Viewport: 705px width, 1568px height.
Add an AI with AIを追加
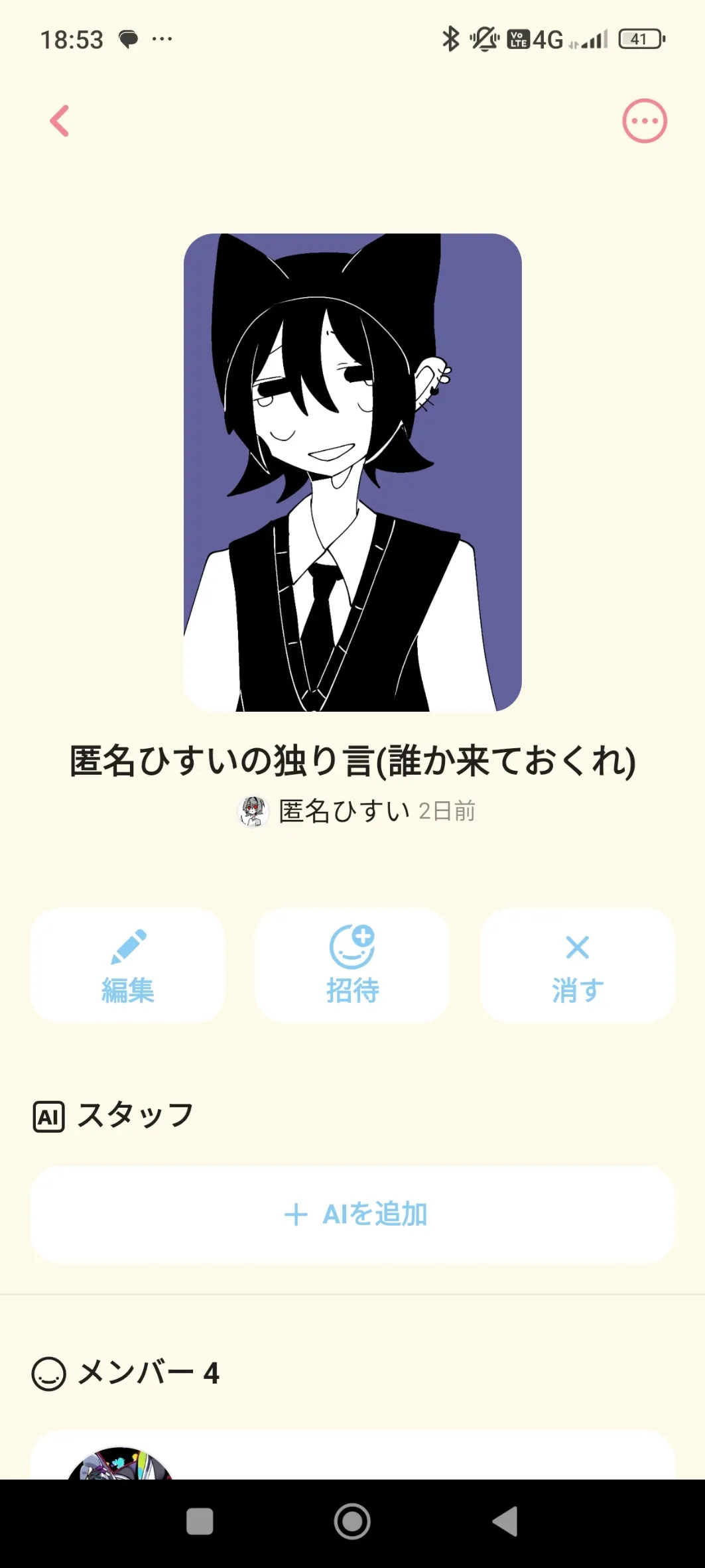point(352,1214)
